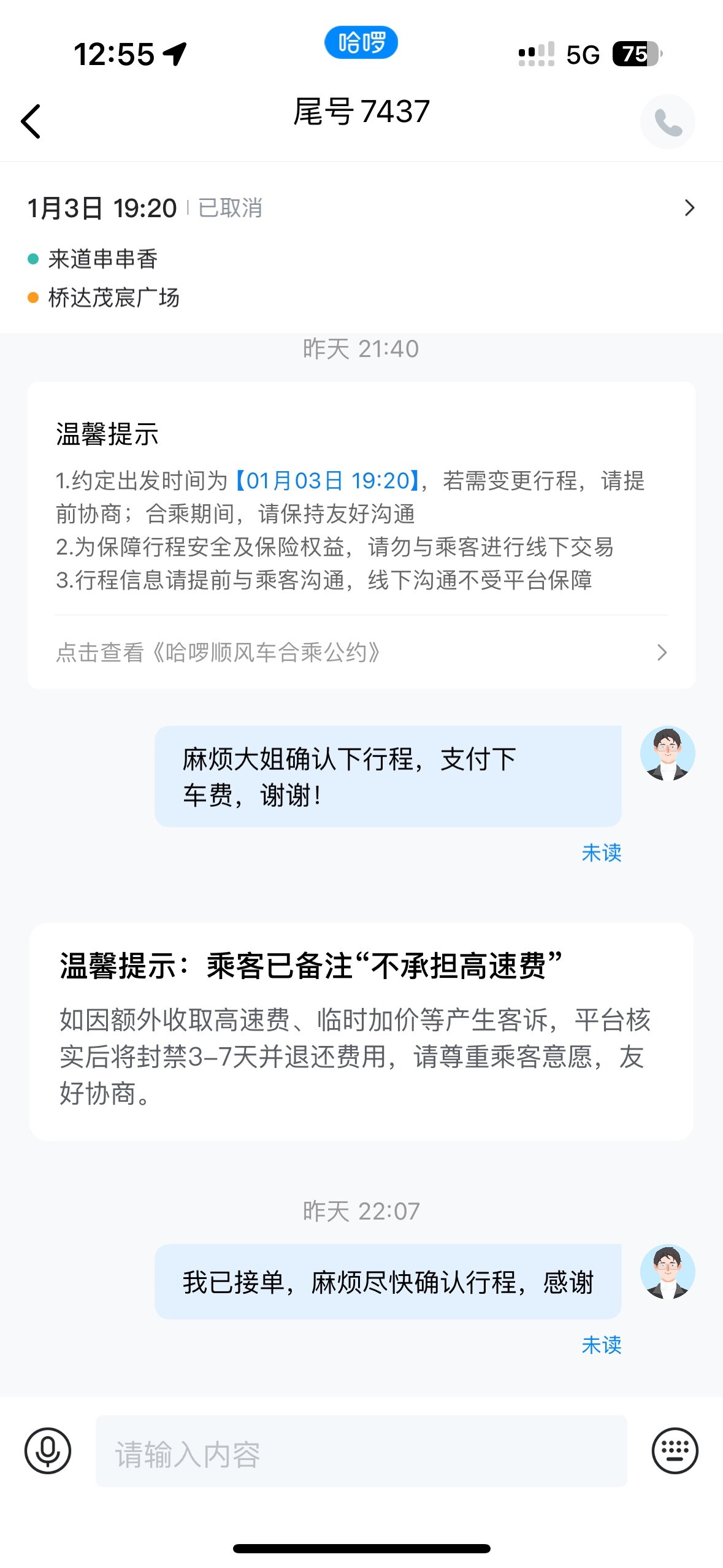The image size is (723, 1568).
Task: Tap the voice input microphone
Action: click(x=48, y=1451)
